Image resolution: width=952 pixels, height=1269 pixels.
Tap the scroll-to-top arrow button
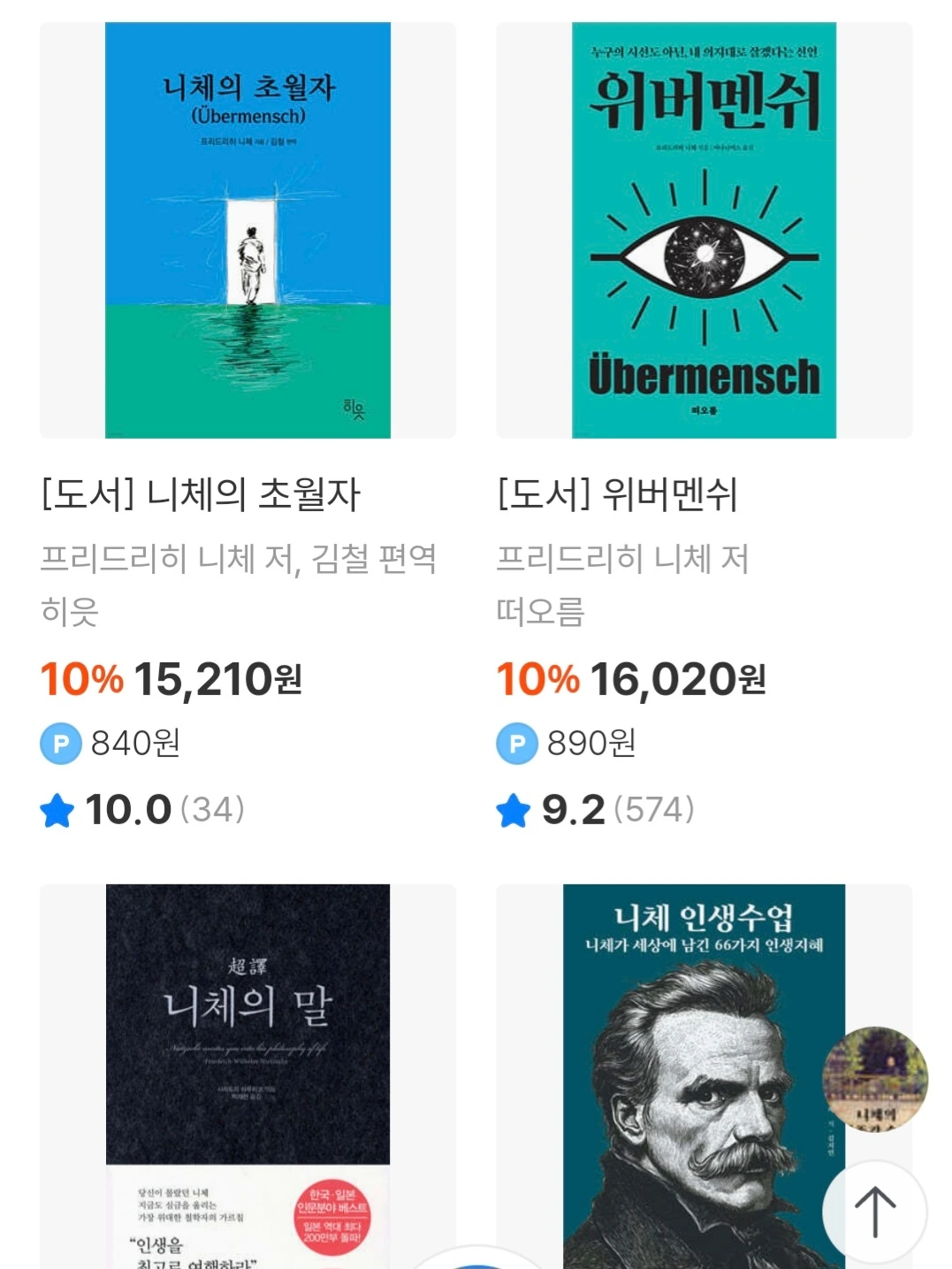click(874, 1212)
